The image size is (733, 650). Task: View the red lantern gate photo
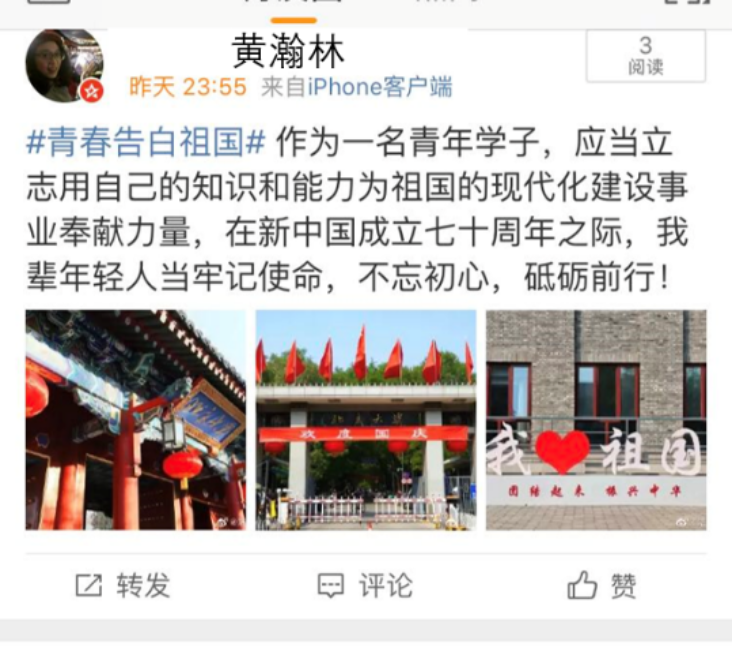tap(135, 420)
